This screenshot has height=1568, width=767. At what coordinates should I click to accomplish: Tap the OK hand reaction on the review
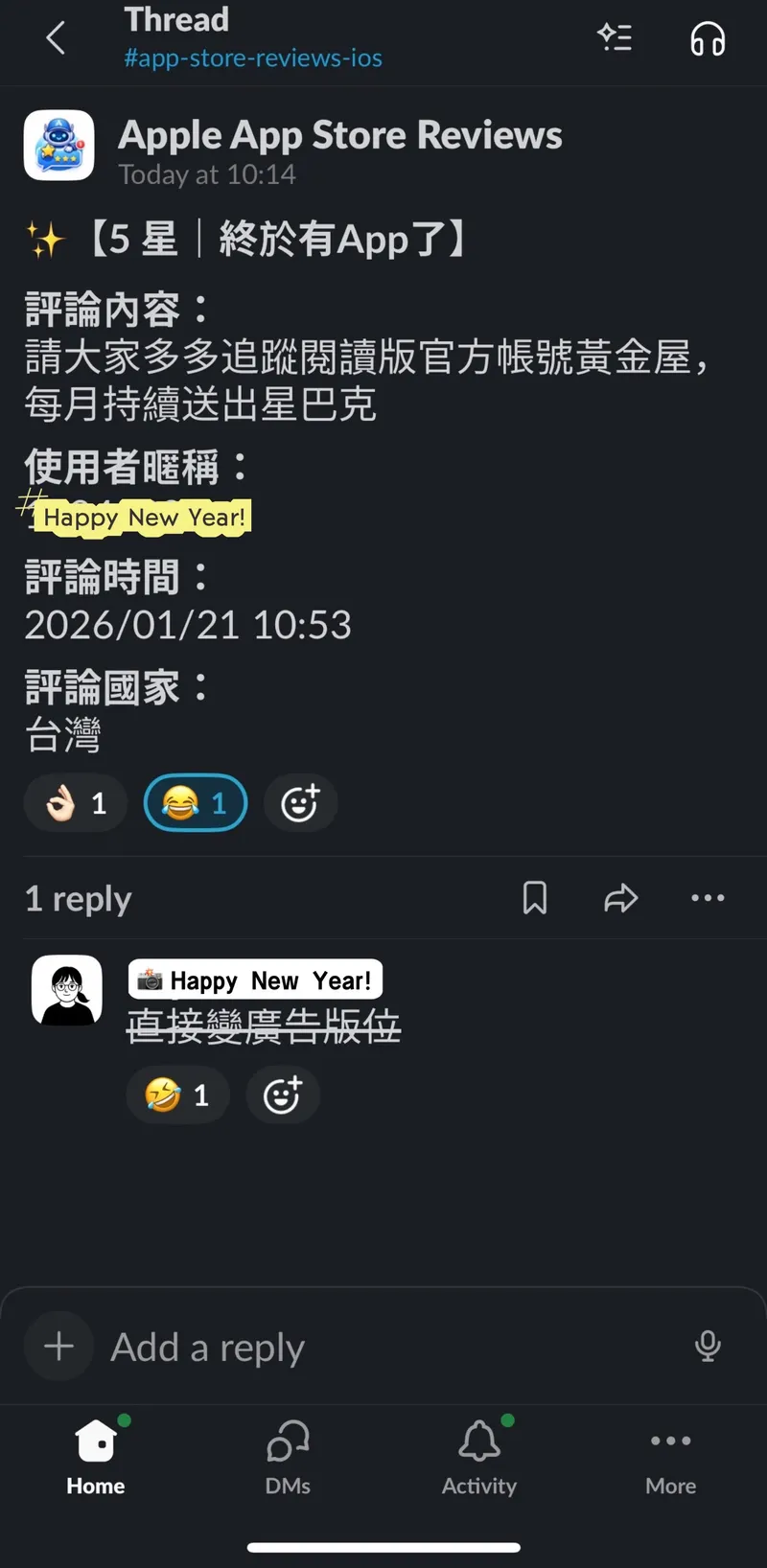(x=76, y=802)
